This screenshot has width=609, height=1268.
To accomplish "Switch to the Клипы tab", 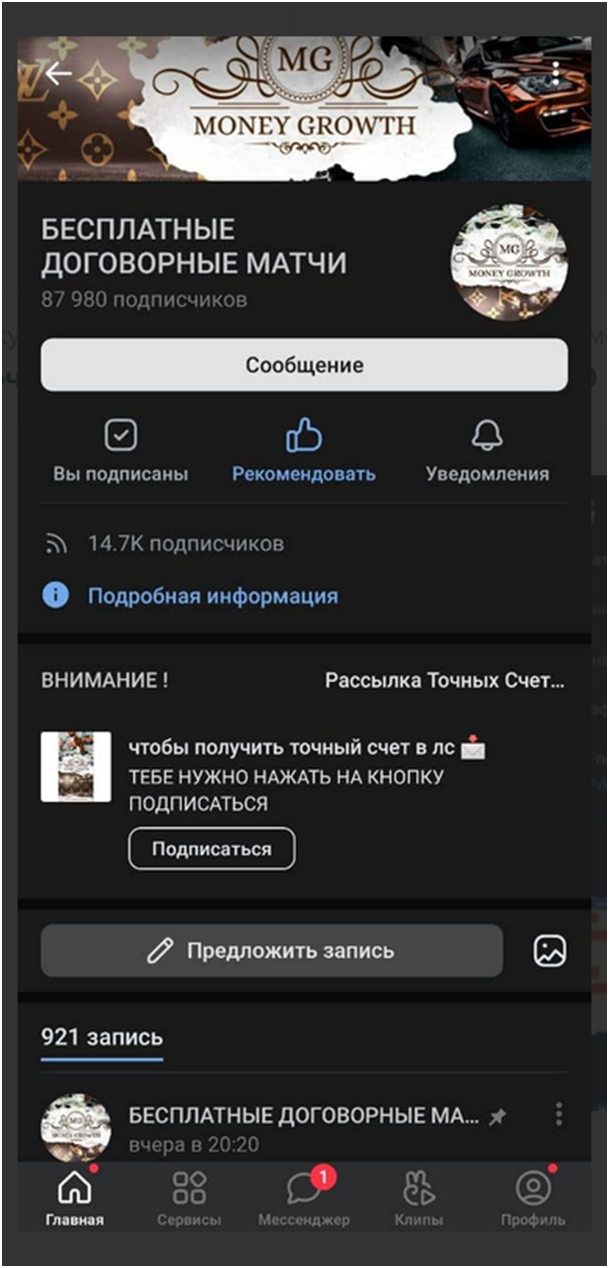I will click(419, 1200).
